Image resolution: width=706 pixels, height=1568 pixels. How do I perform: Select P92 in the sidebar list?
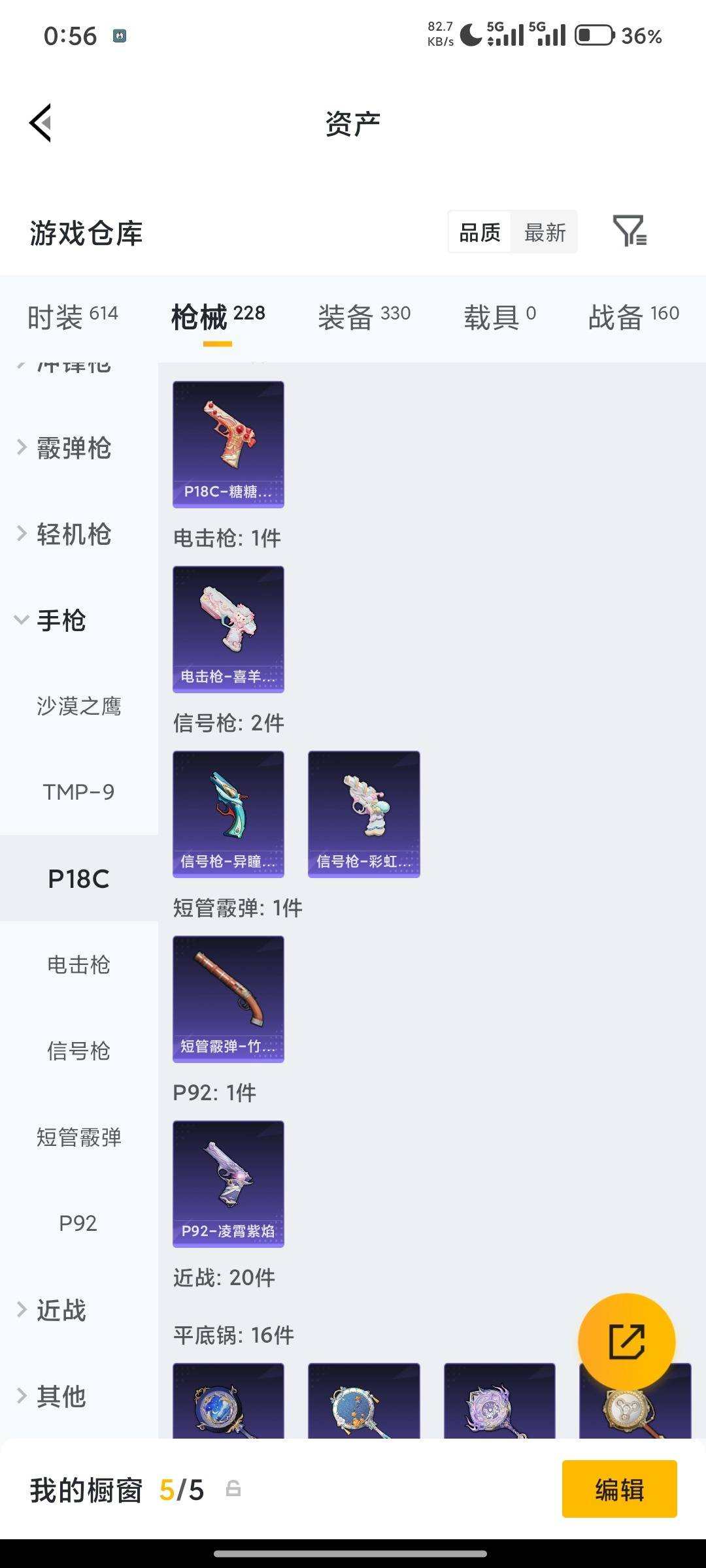[x=78, y=1222]
